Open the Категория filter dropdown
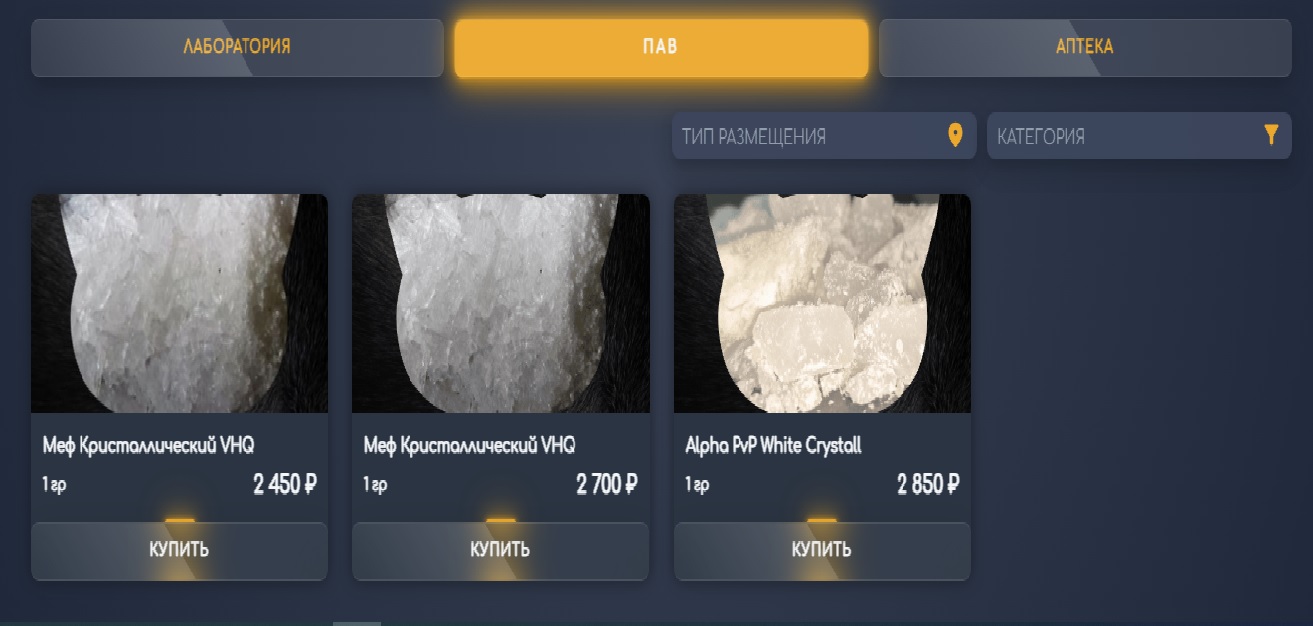The height and width of the screenshot is (626, 1313). point(1138,136)
